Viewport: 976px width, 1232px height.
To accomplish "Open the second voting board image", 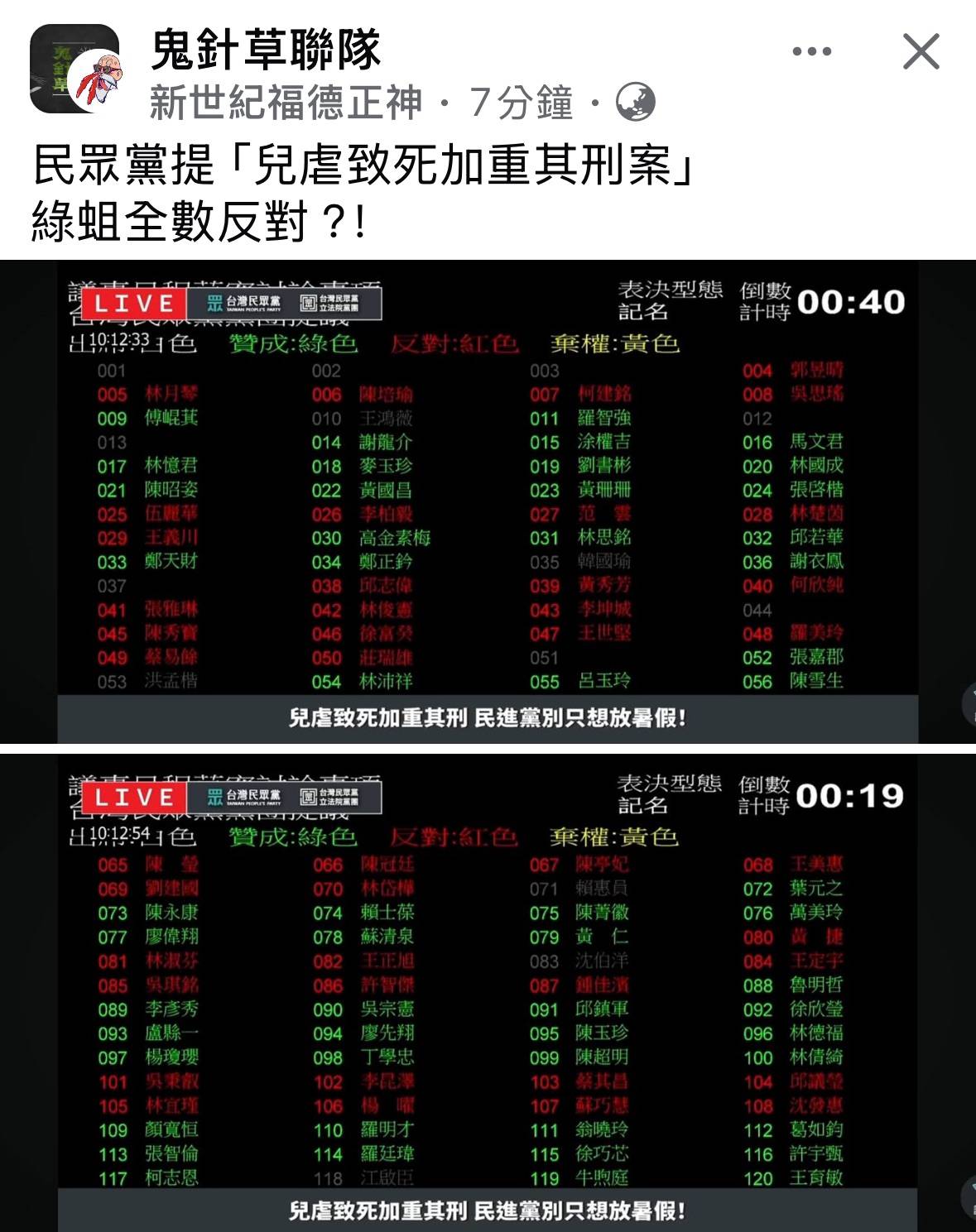I will coord(488,993).
